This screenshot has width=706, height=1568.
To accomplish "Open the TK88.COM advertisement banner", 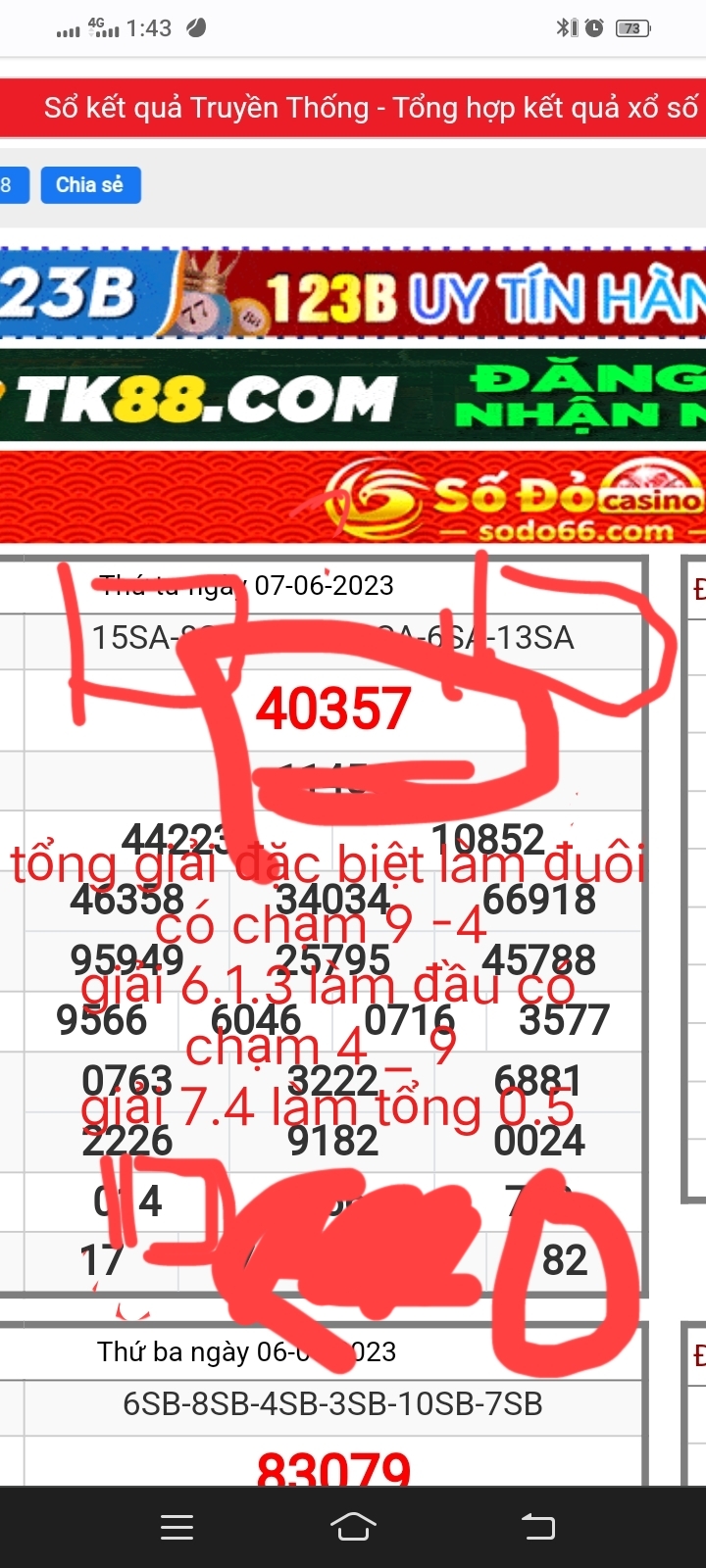I will (x=353, y=396).
